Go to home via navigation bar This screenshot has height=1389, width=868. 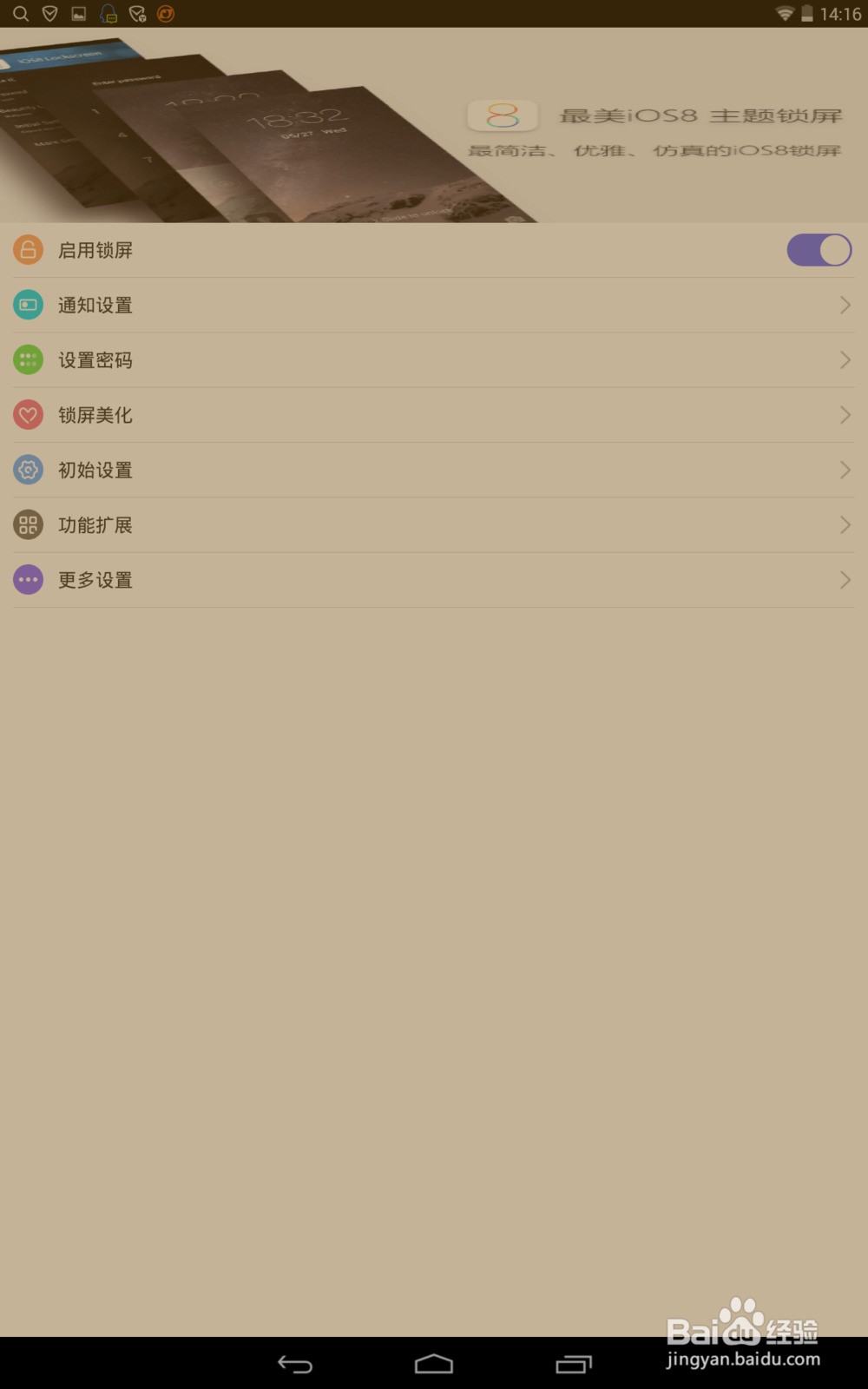coord(434,1365)
